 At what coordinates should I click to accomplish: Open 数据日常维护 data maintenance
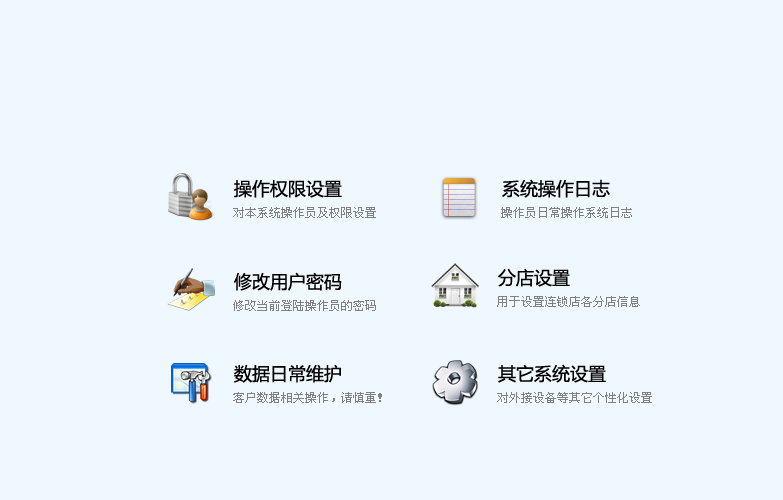click(287, 374)
